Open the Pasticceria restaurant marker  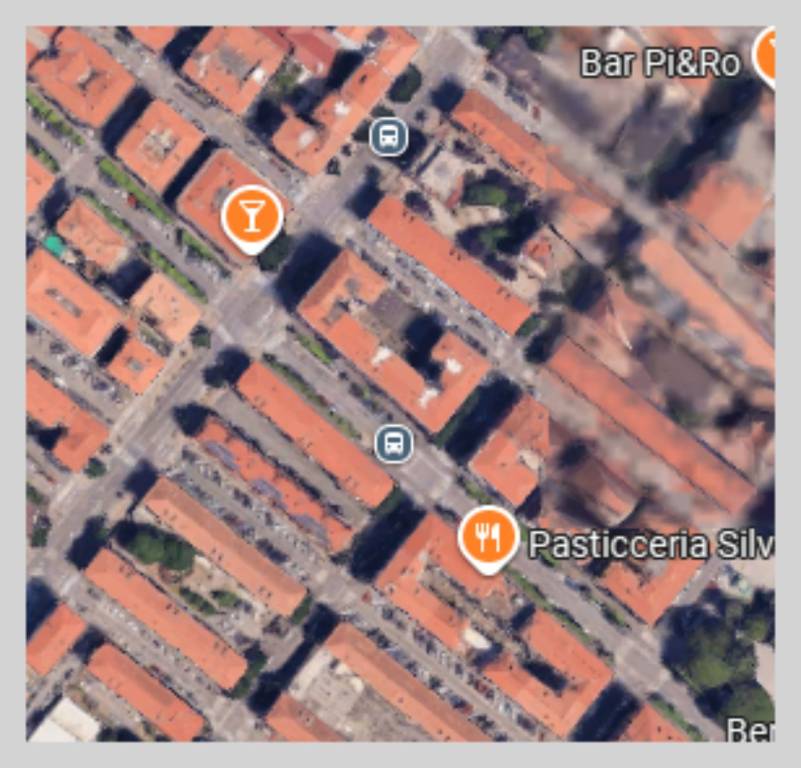click(x=487, y=539)
